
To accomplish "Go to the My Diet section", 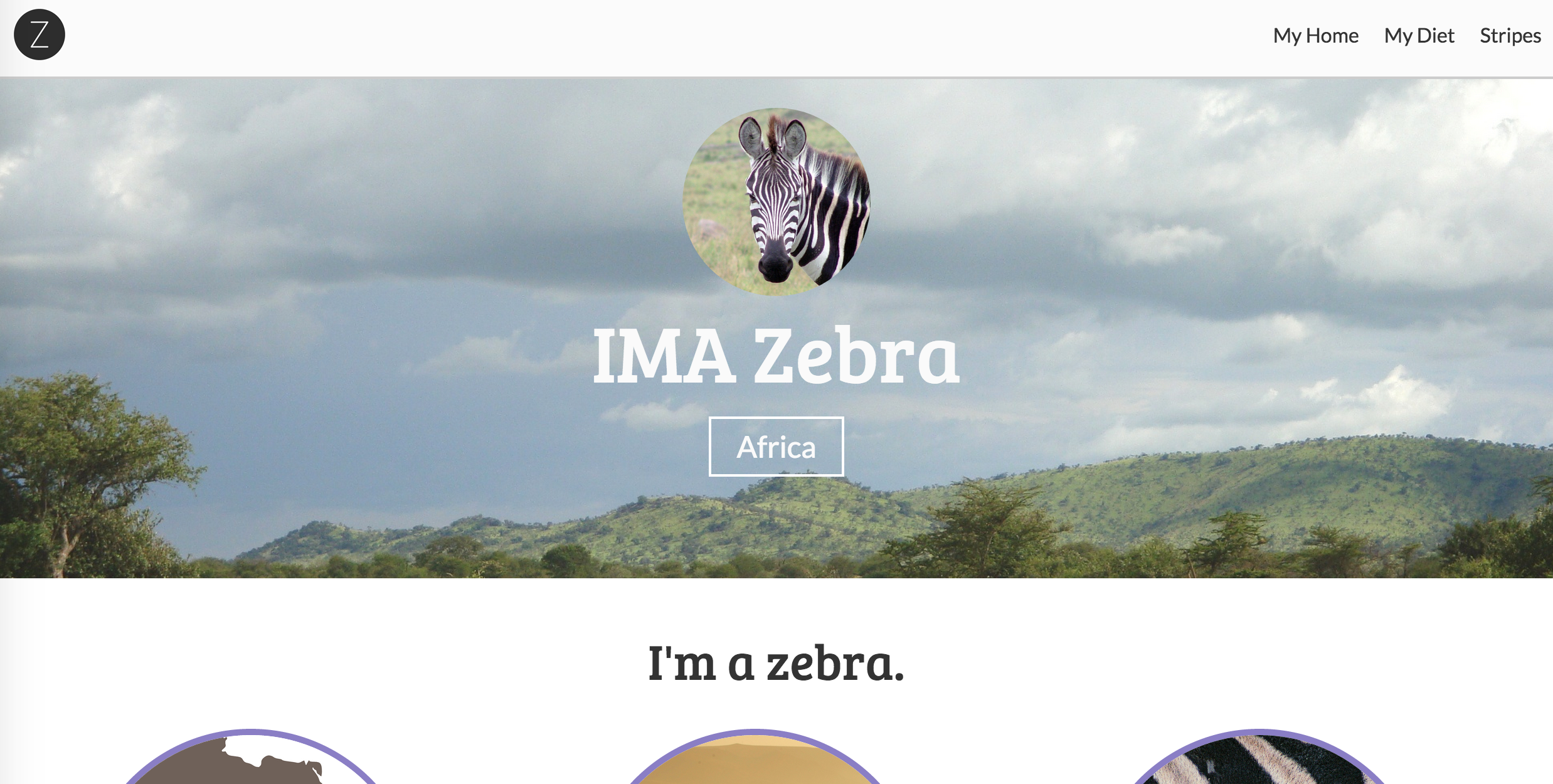I will (x=1419, y=36).
